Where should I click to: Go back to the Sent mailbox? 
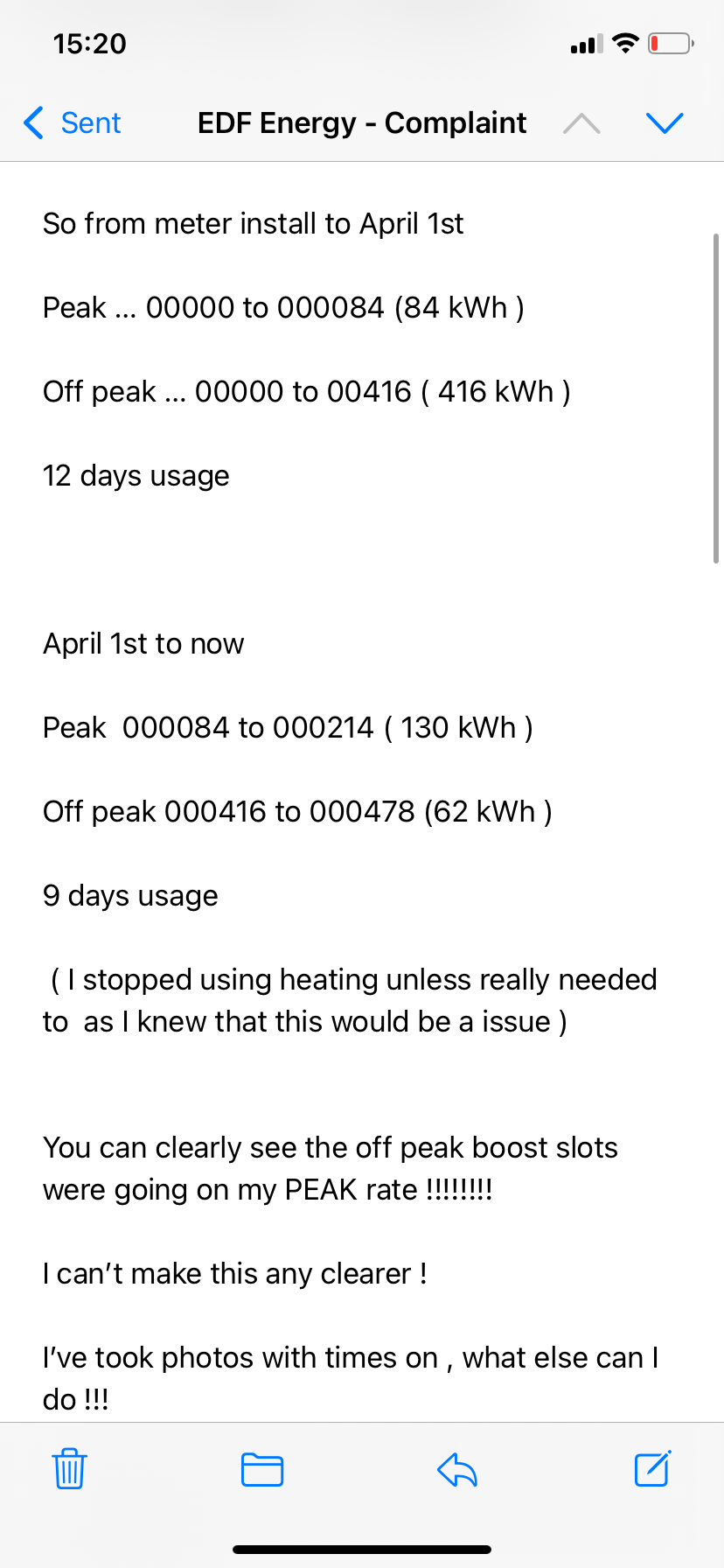point(72,123)
